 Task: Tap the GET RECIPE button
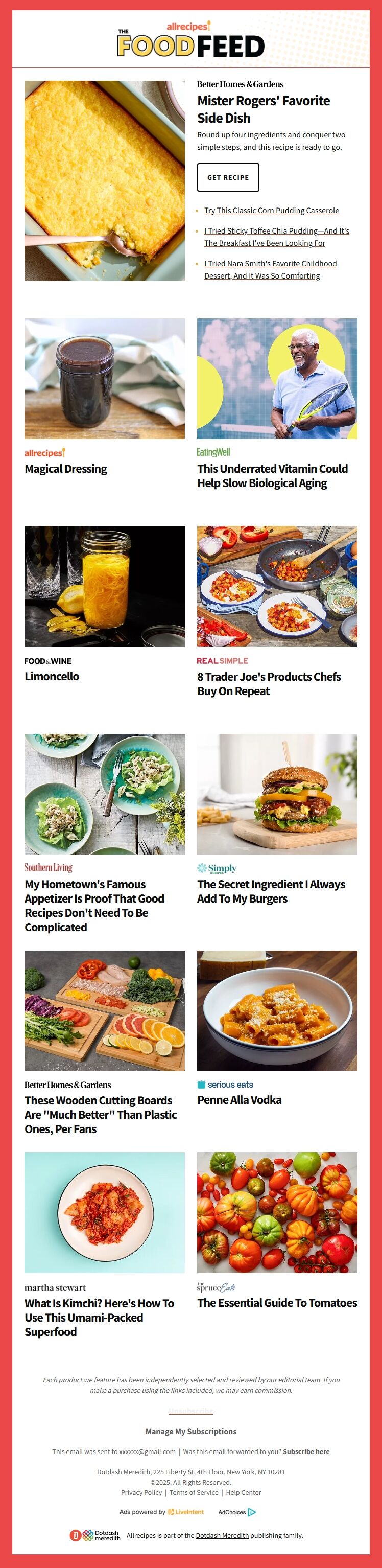point(227,177)
